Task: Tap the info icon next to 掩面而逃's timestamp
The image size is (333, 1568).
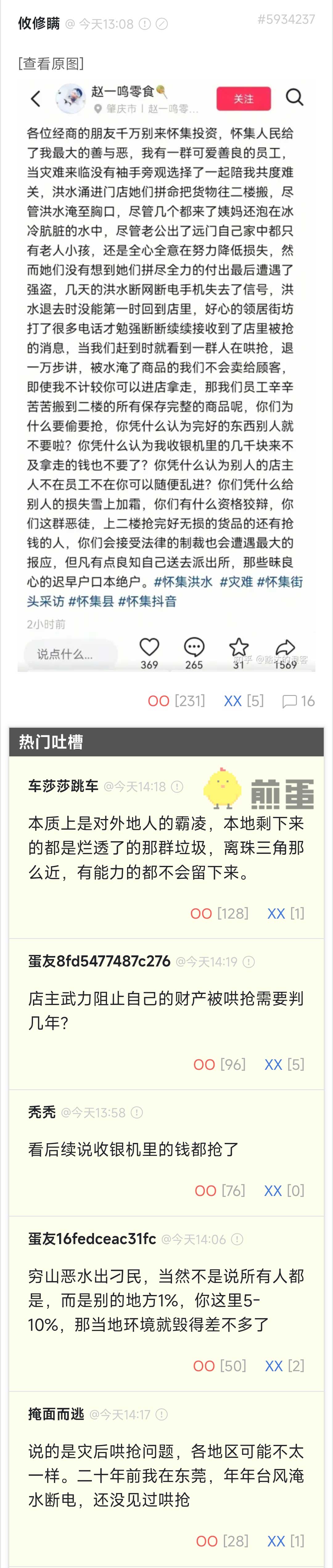Action: 162,1414
